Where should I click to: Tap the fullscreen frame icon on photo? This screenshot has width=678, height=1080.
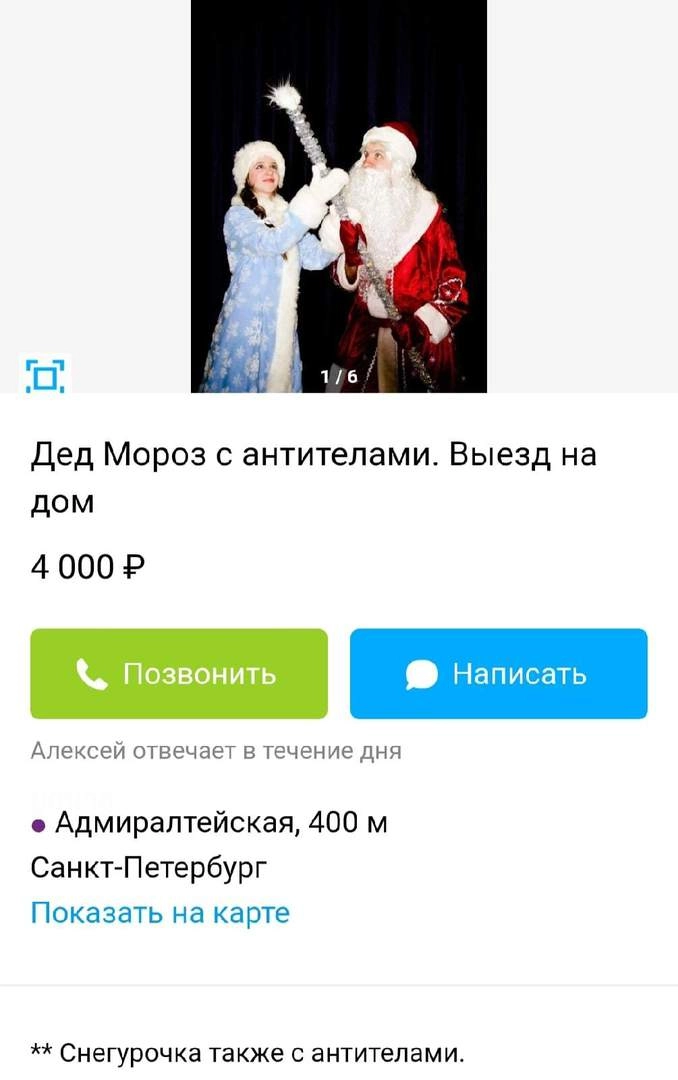pyautogui.click(x=44, y=374)
